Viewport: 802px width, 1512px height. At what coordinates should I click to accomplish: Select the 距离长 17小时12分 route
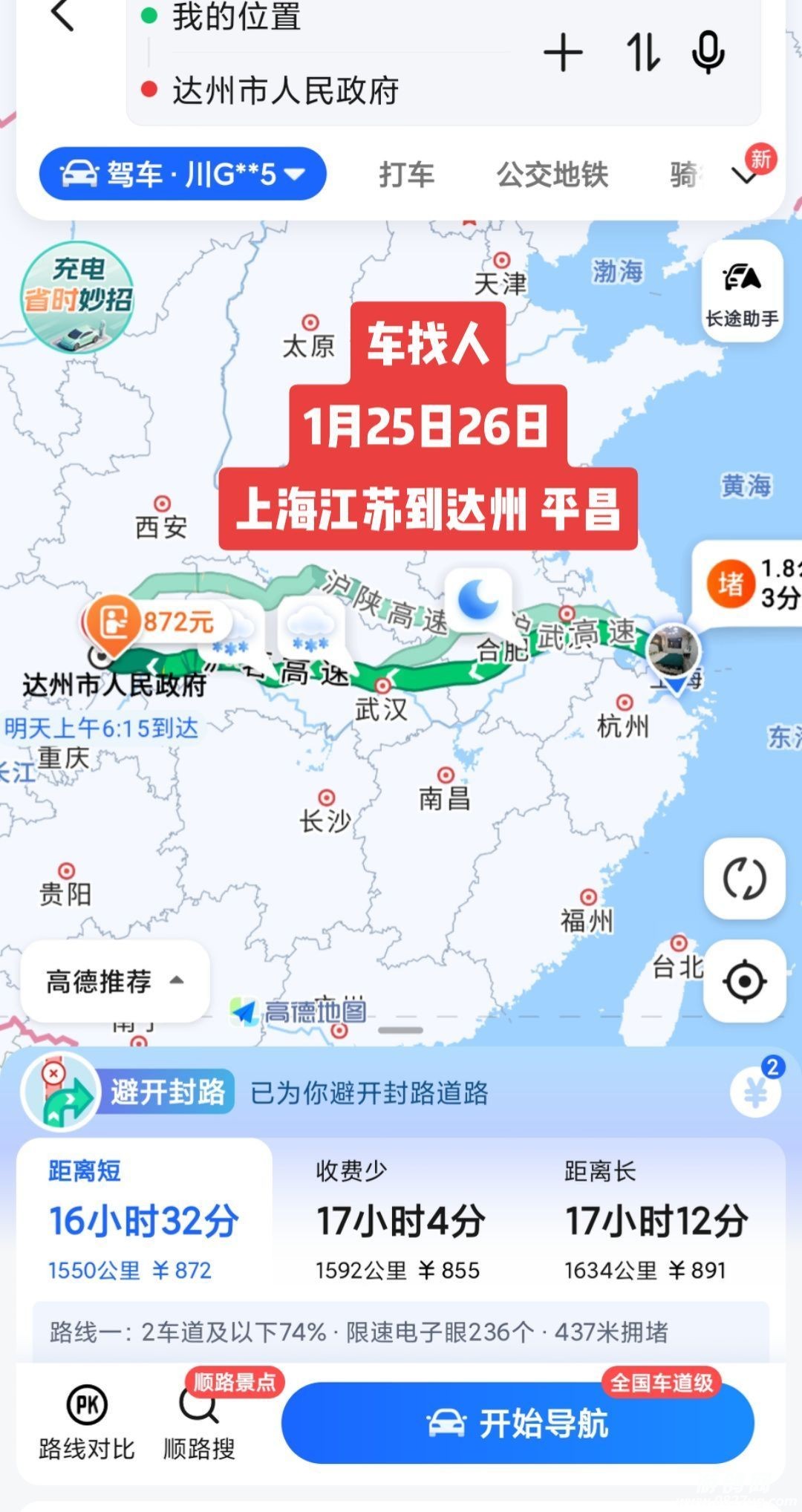[656, 1220]
